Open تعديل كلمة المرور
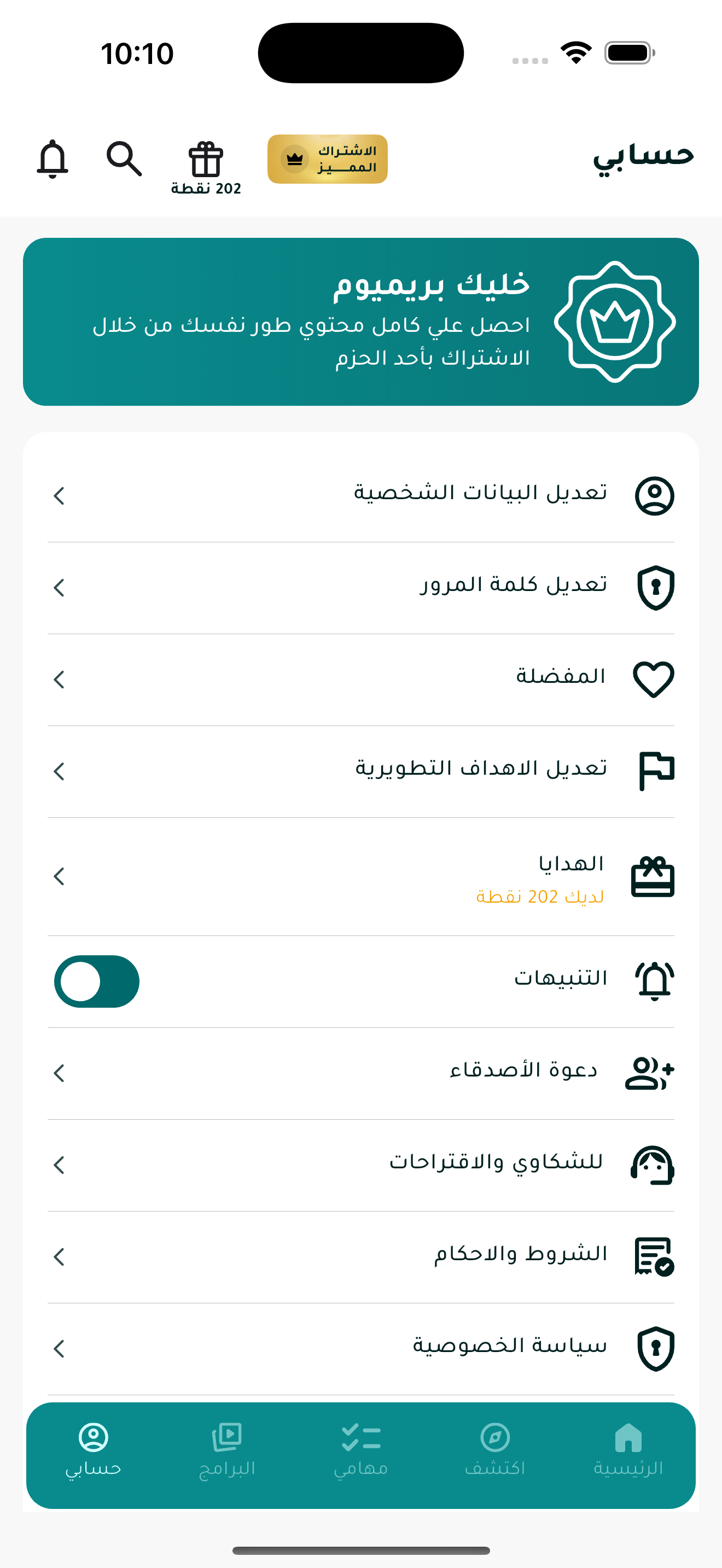Image resolution: width=722 pixels, height=1568 pixels. click(x=360, y=587)
